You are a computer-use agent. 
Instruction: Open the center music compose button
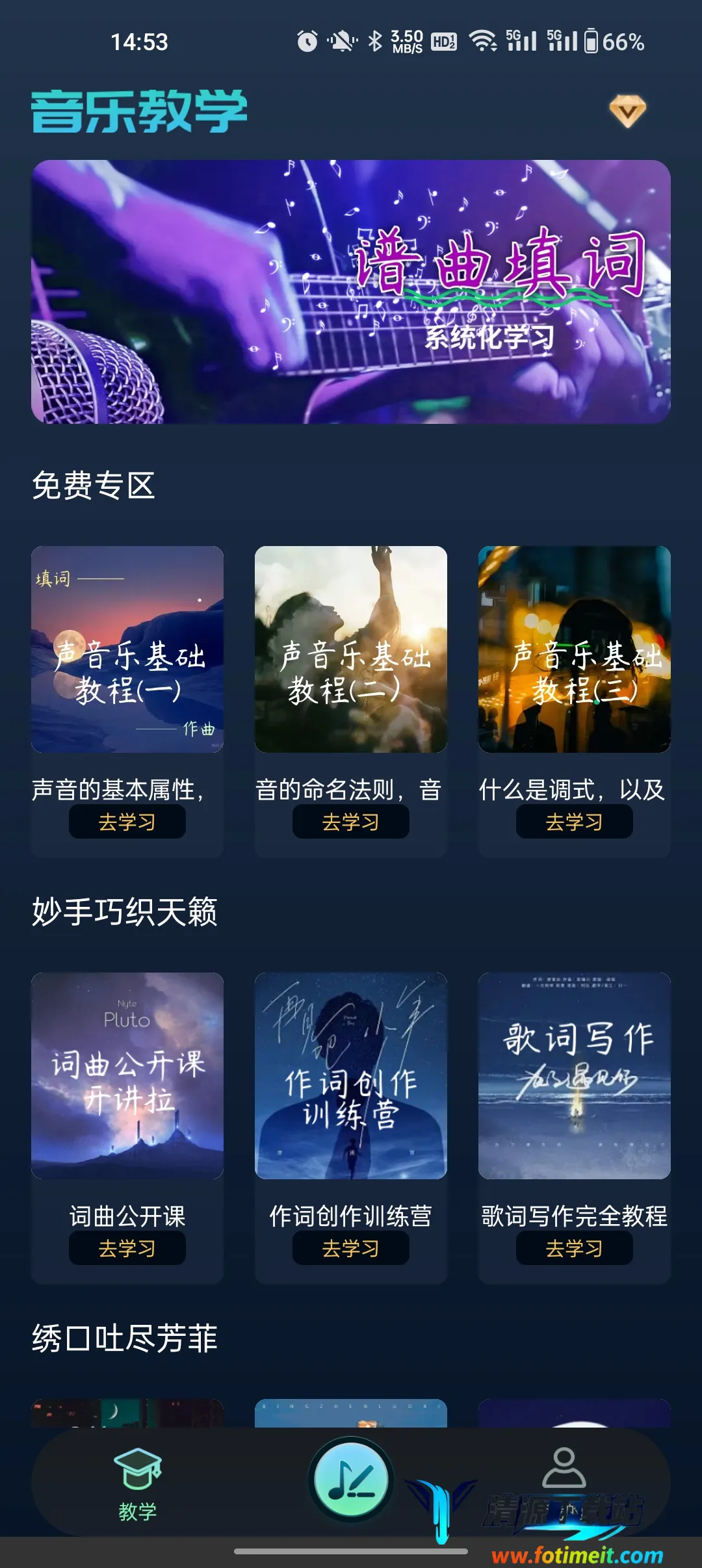tap(351, 1480)
